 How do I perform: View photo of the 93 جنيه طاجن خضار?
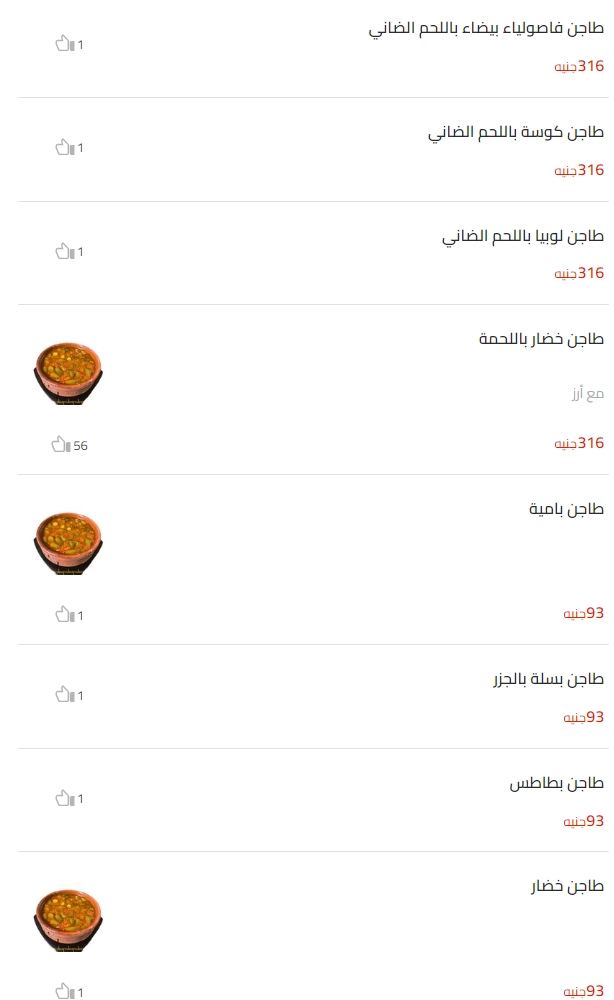click(68, 921)
